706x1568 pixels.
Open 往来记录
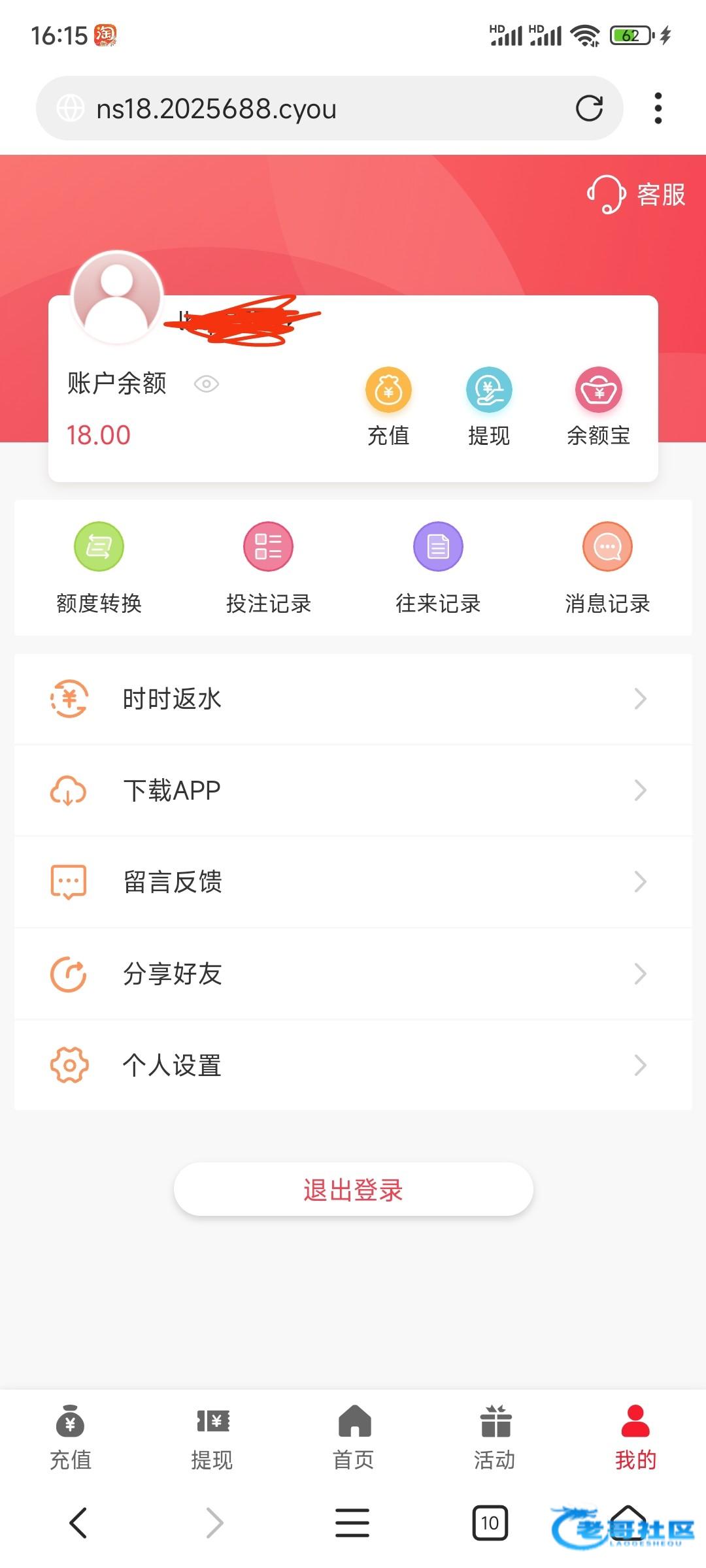[438, 567]
